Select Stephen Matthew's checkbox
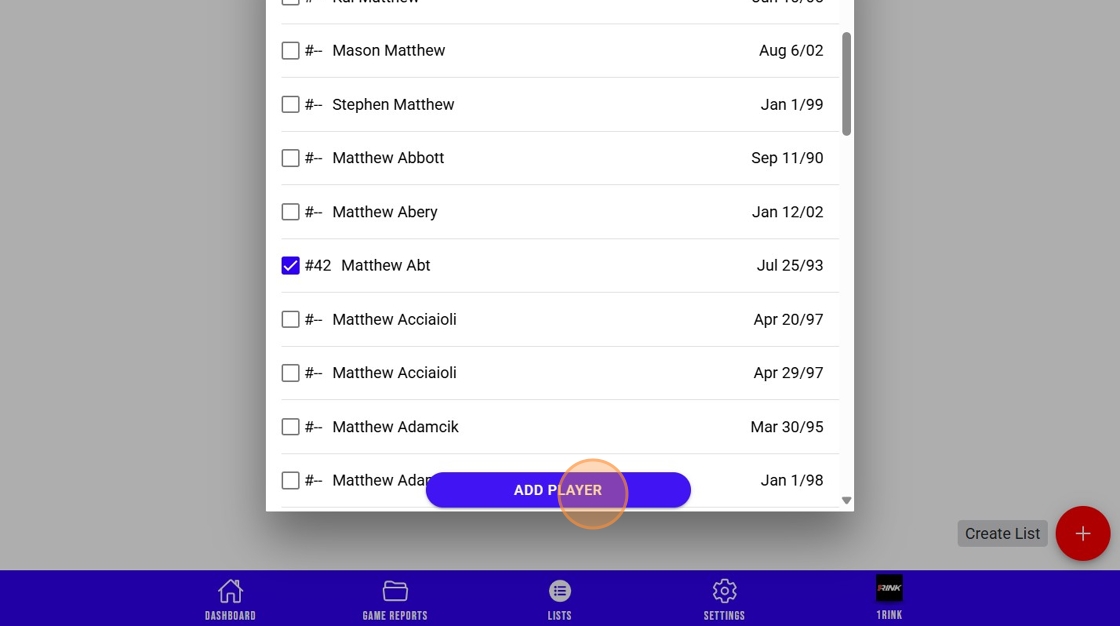The width and height of the screenshot is (1120, 626). (x=291, y=104)
